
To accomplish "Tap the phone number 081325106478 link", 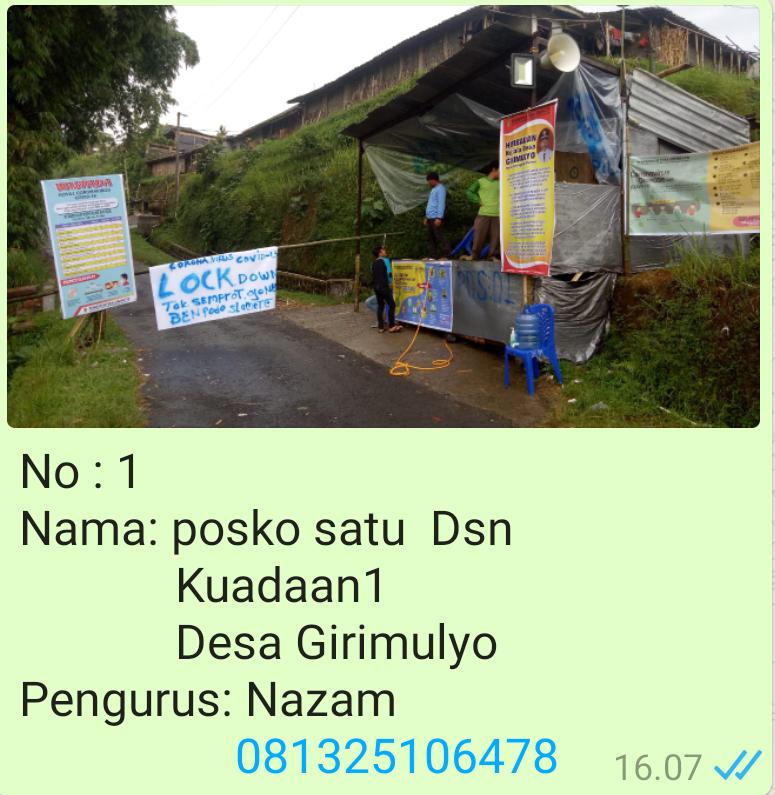I will [x=396, y=756].
